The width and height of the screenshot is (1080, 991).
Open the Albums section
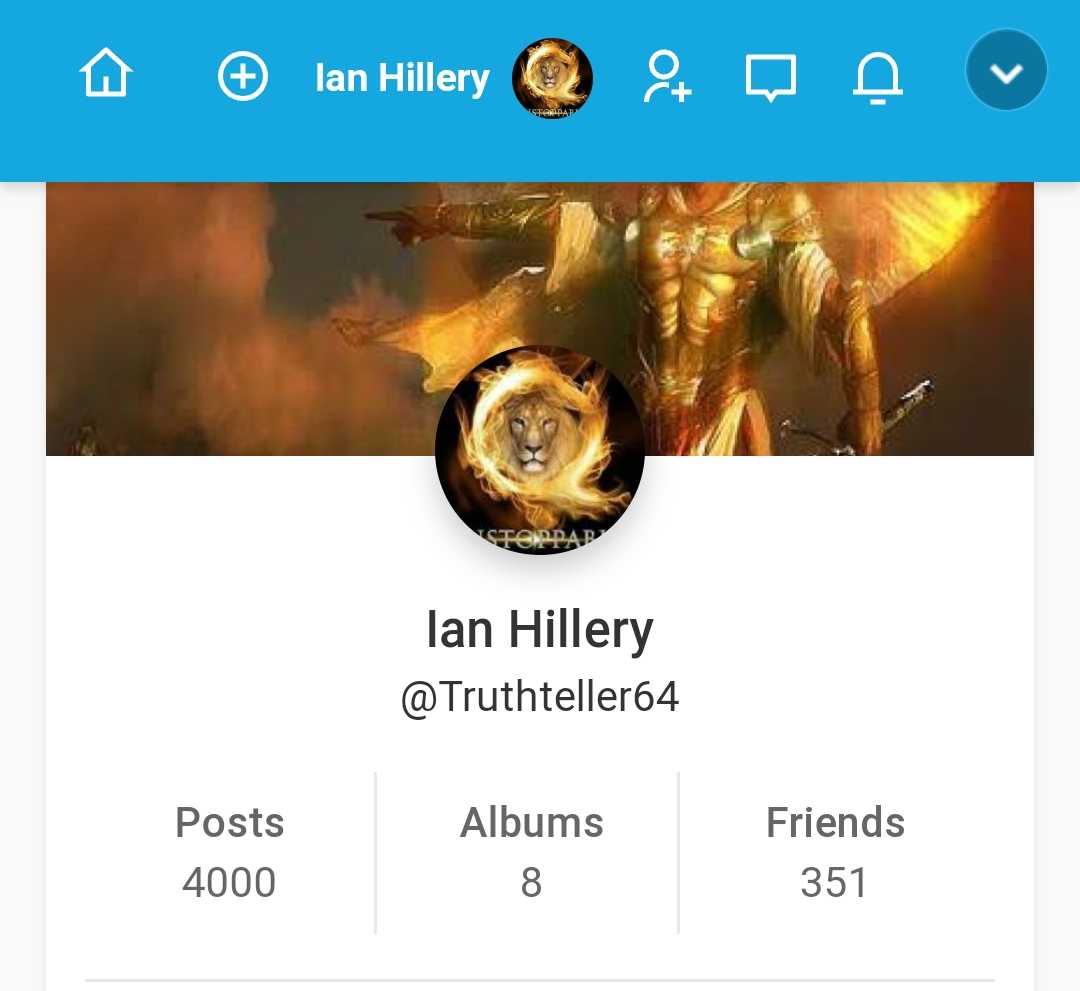531,852
